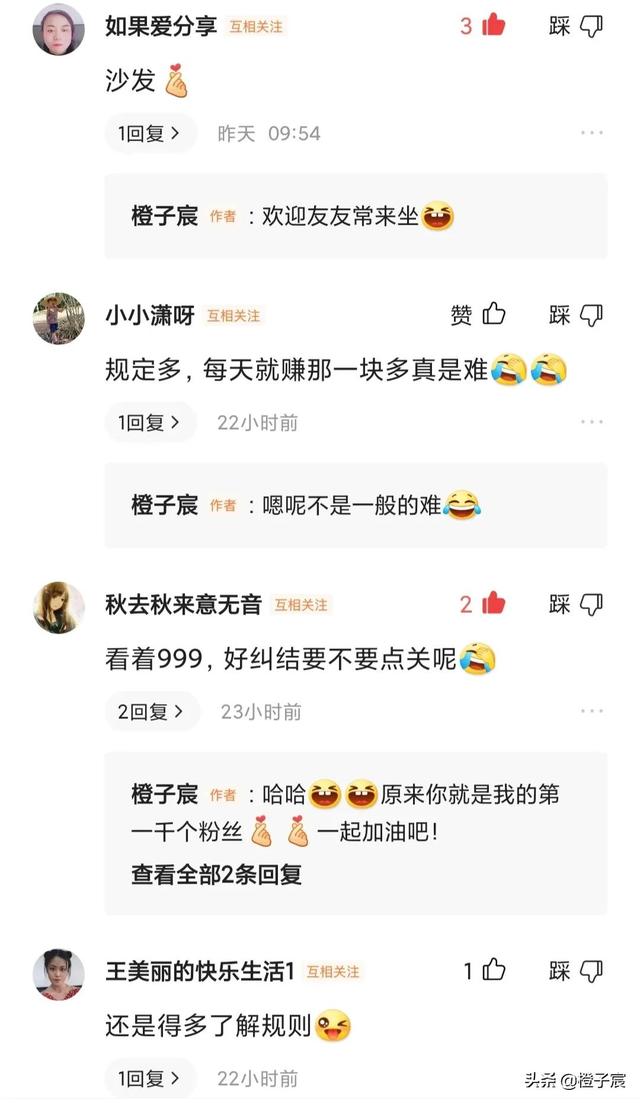The image size is (640, 1103).
Task: Tap 查看全部2条回复 link
Action: [x=216, y=874]
